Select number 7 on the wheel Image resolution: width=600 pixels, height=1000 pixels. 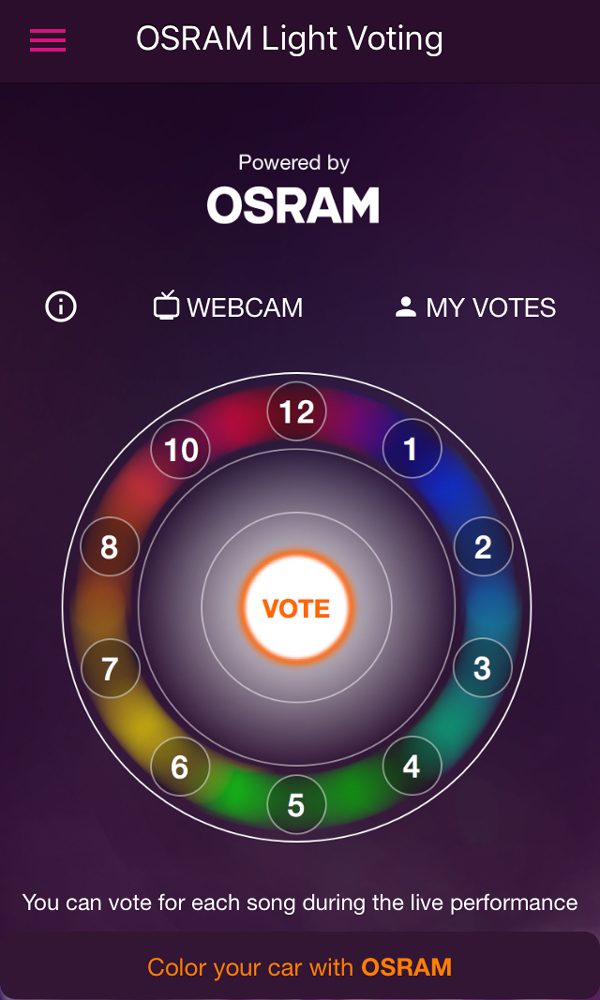(x=110, y=668)
